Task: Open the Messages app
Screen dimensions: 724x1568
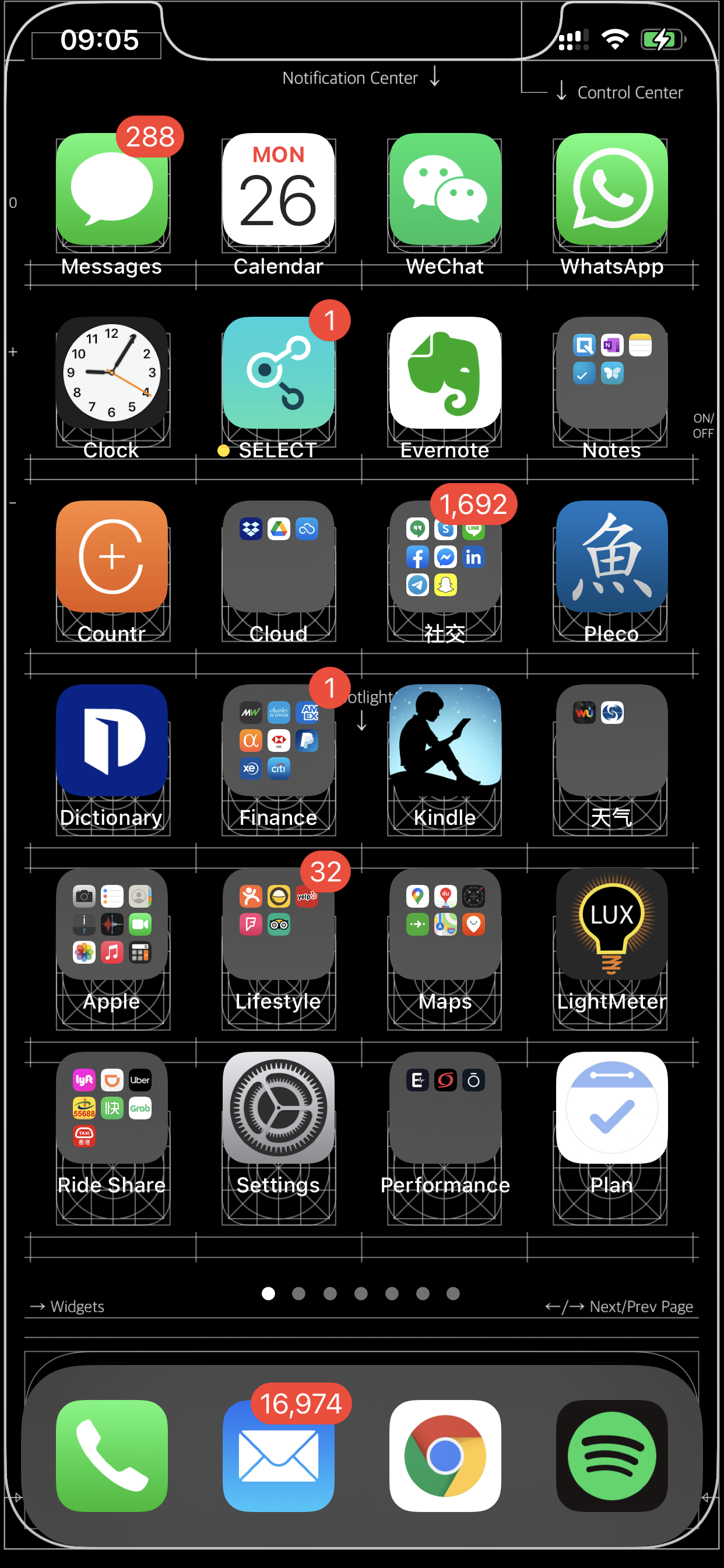Action: point(112,190)
